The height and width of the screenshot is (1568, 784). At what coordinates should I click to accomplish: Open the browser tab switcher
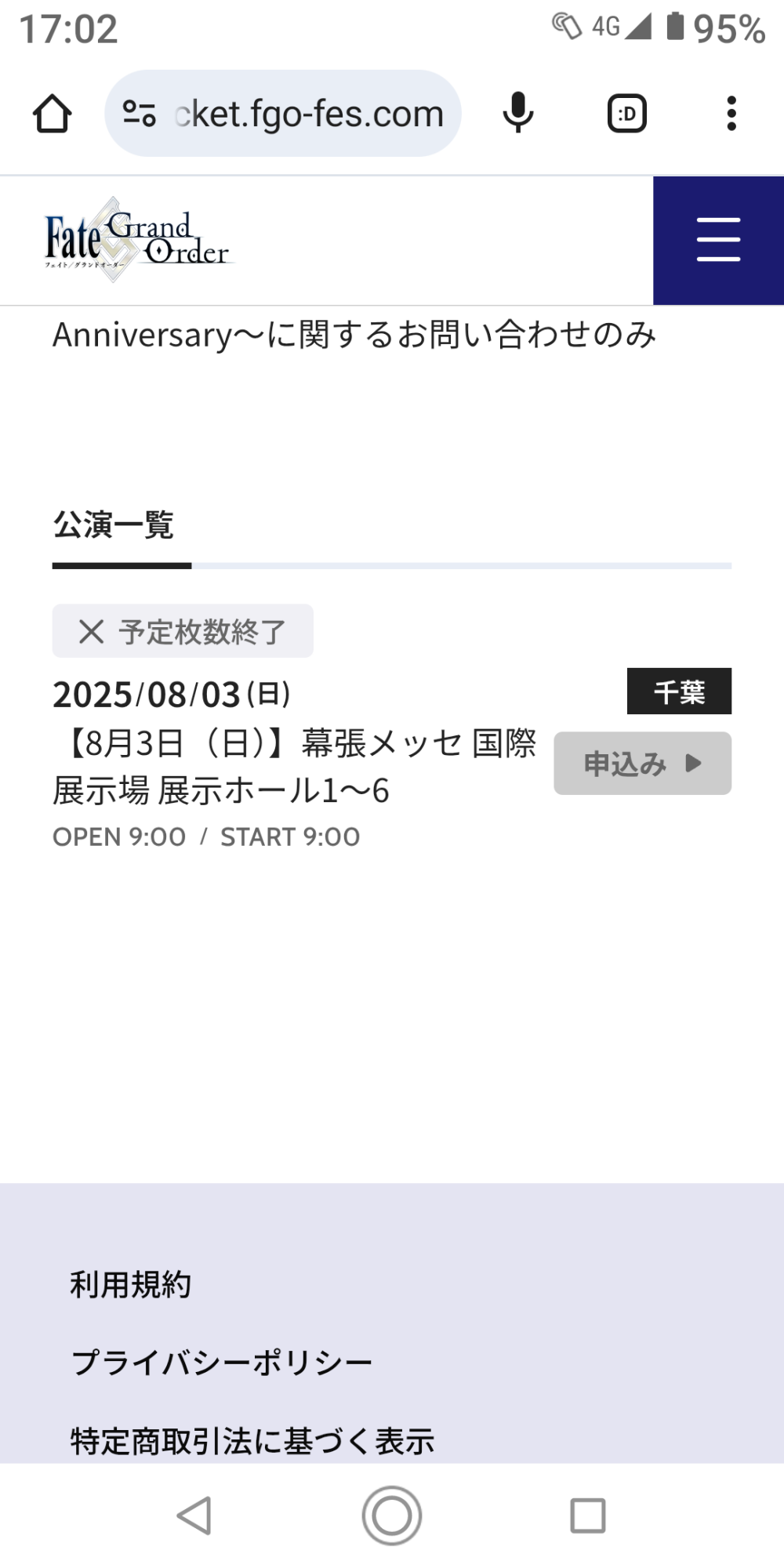click(626, 114)
